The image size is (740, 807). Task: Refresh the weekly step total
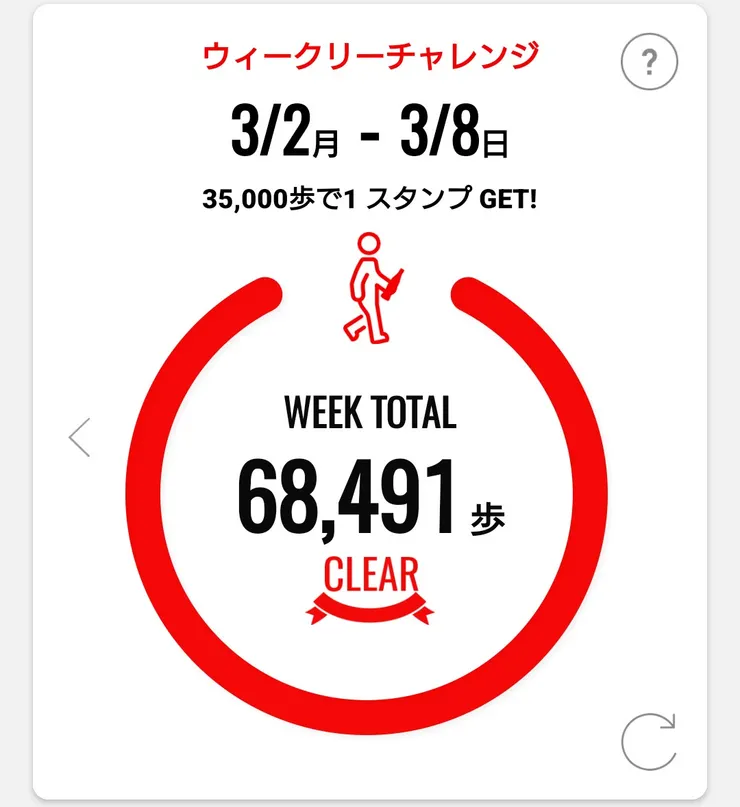648,742
